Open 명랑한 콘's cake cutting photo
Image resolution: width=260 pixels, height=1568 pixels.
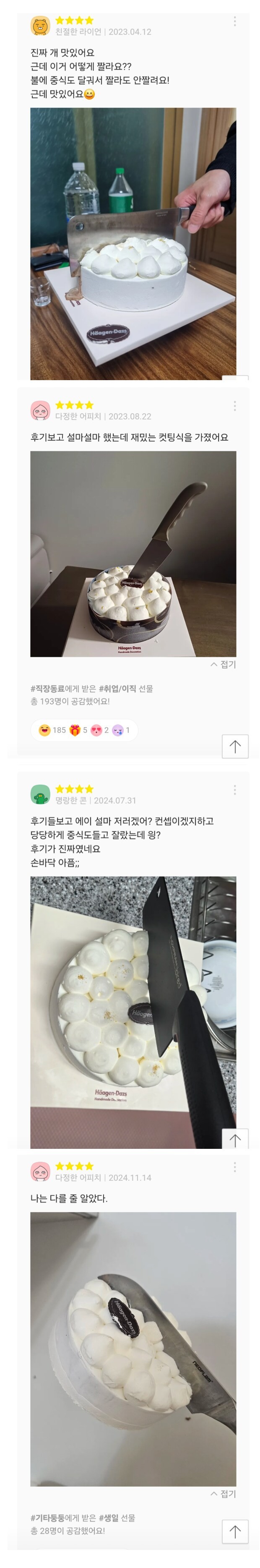click(133, 1012)
